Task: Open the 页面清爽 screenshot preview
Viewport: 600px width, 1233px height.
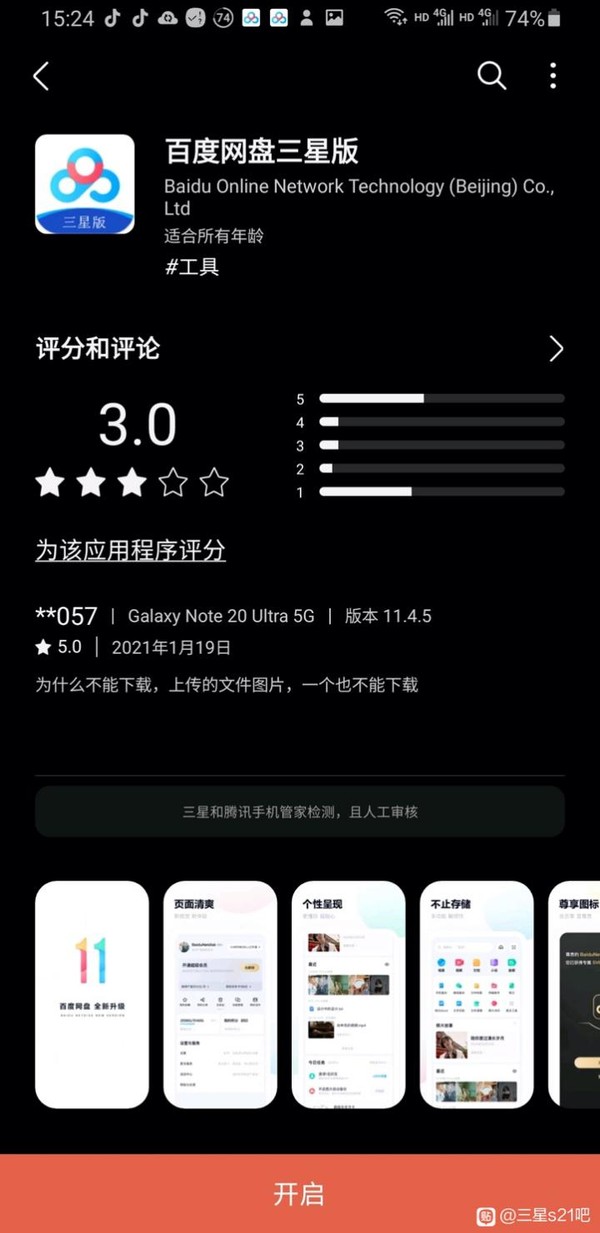Action: coord(220,994)
